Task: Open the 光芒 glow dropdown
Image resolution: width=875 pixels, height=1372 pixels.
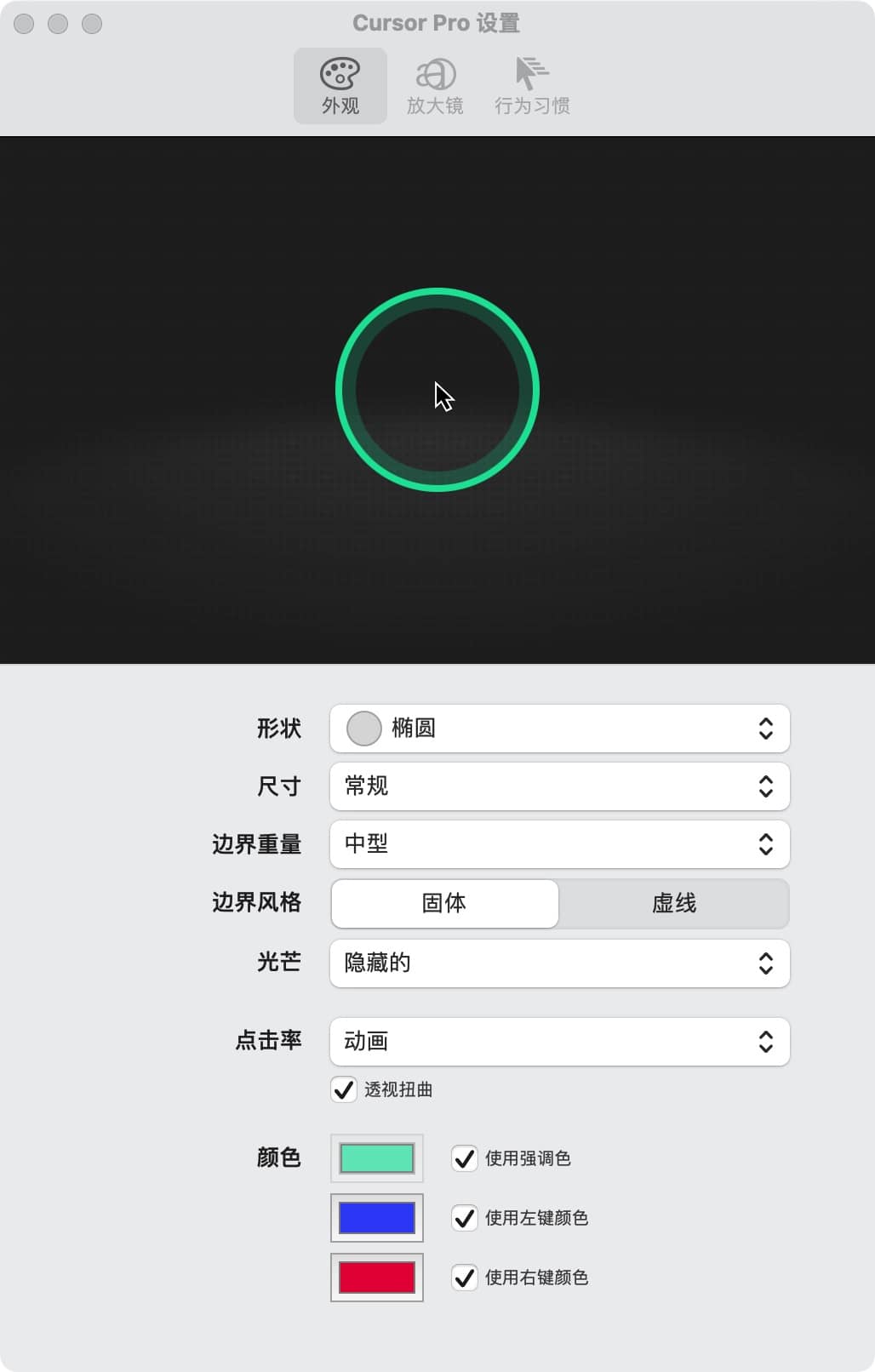Action: coord(559,963)
